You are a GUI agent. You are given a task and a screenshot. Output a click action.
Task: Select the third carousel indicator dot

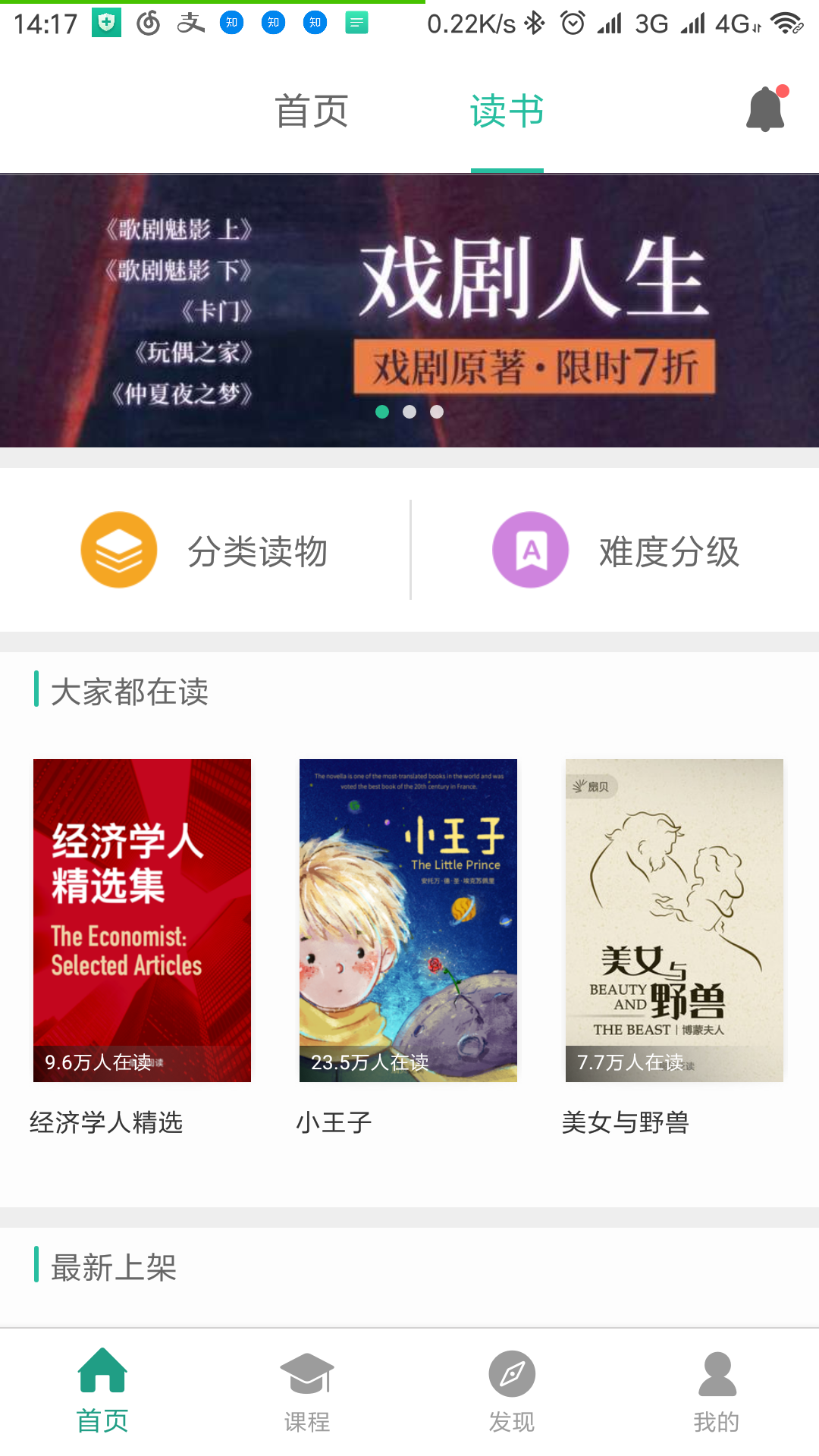click(x=436, y=412)
